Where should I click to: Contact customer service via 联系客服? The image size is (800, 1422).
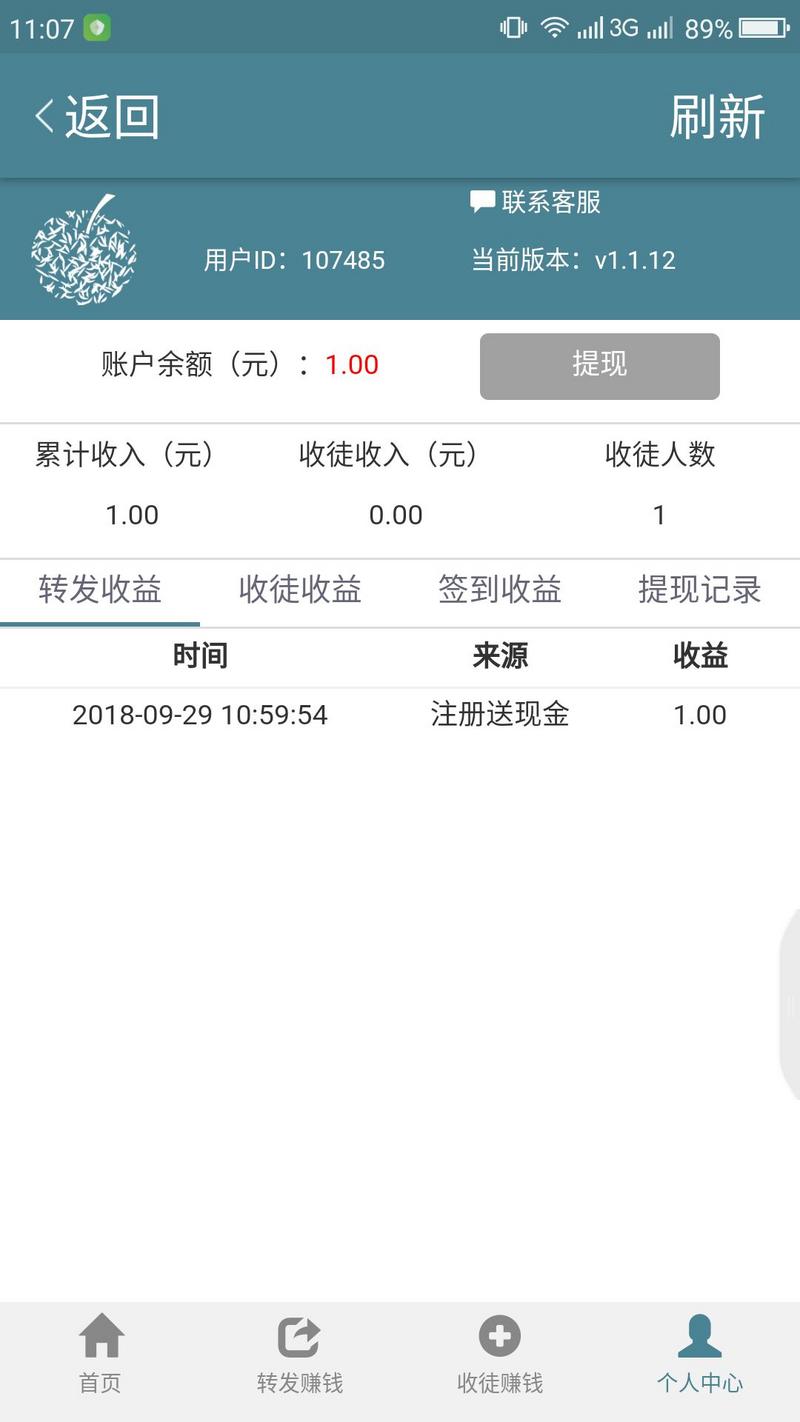click(536, 203)
